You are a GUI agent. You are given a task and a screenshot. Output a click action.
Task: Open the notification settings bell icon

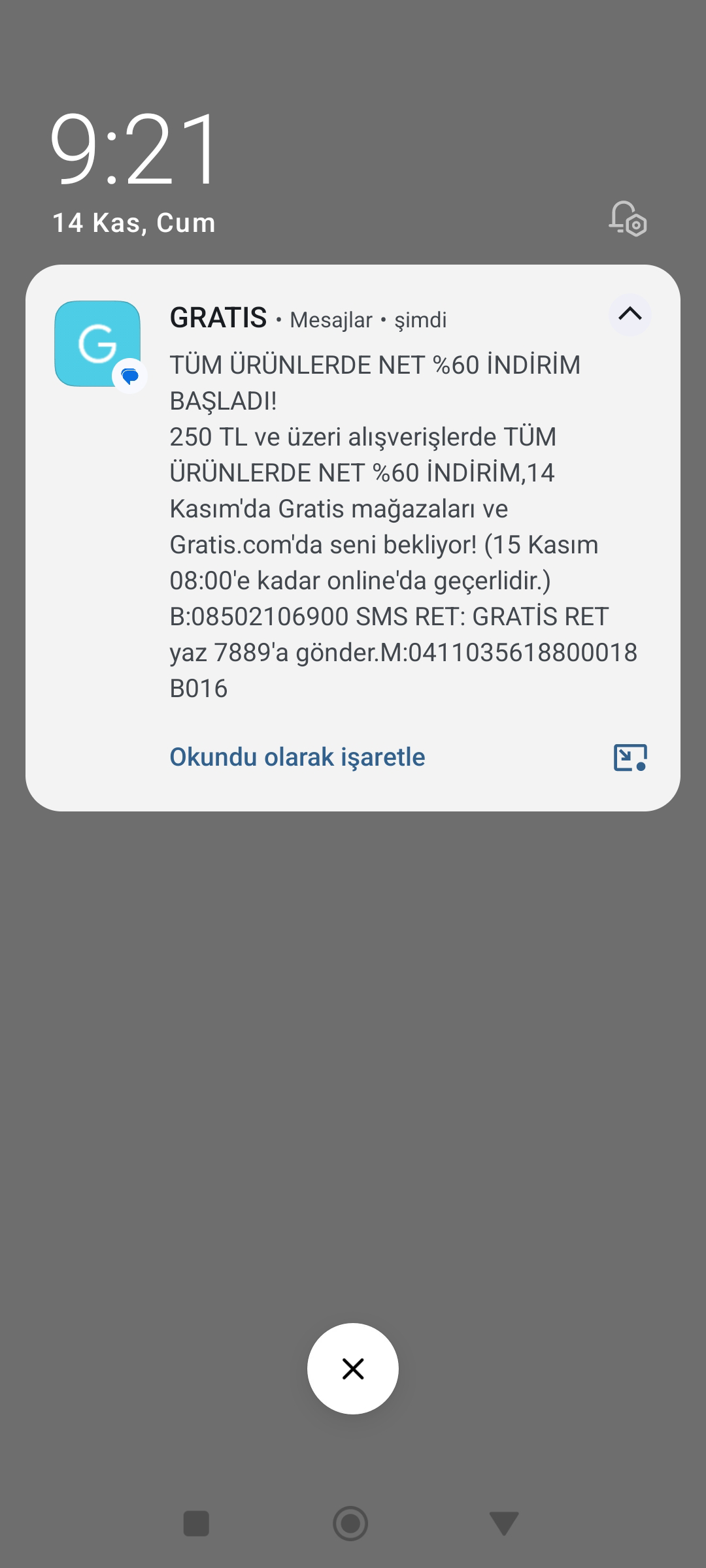[x=628, y=219]
